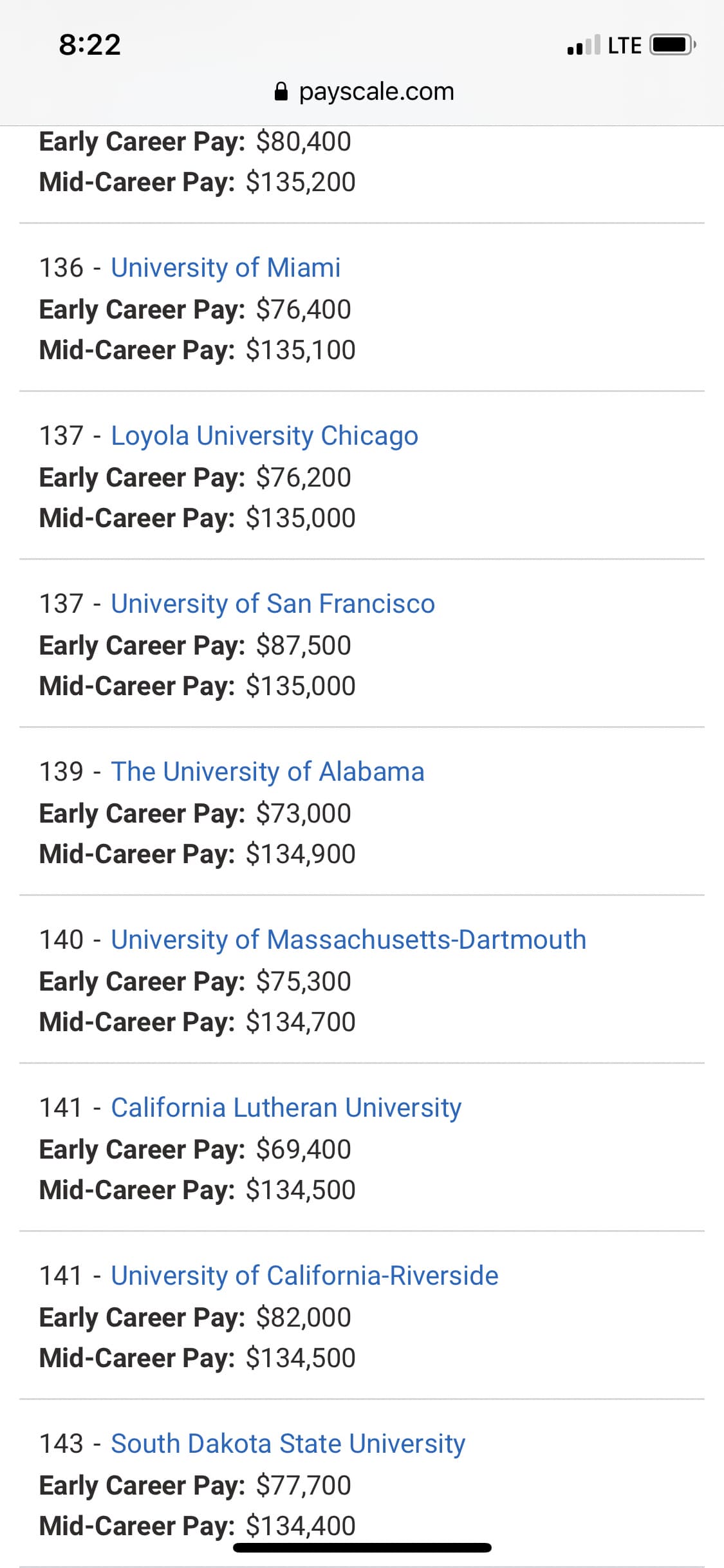Open University of Massachusetts-Dartmouth link
Screen dimensions: 724x1568
(x=348, y=940)
